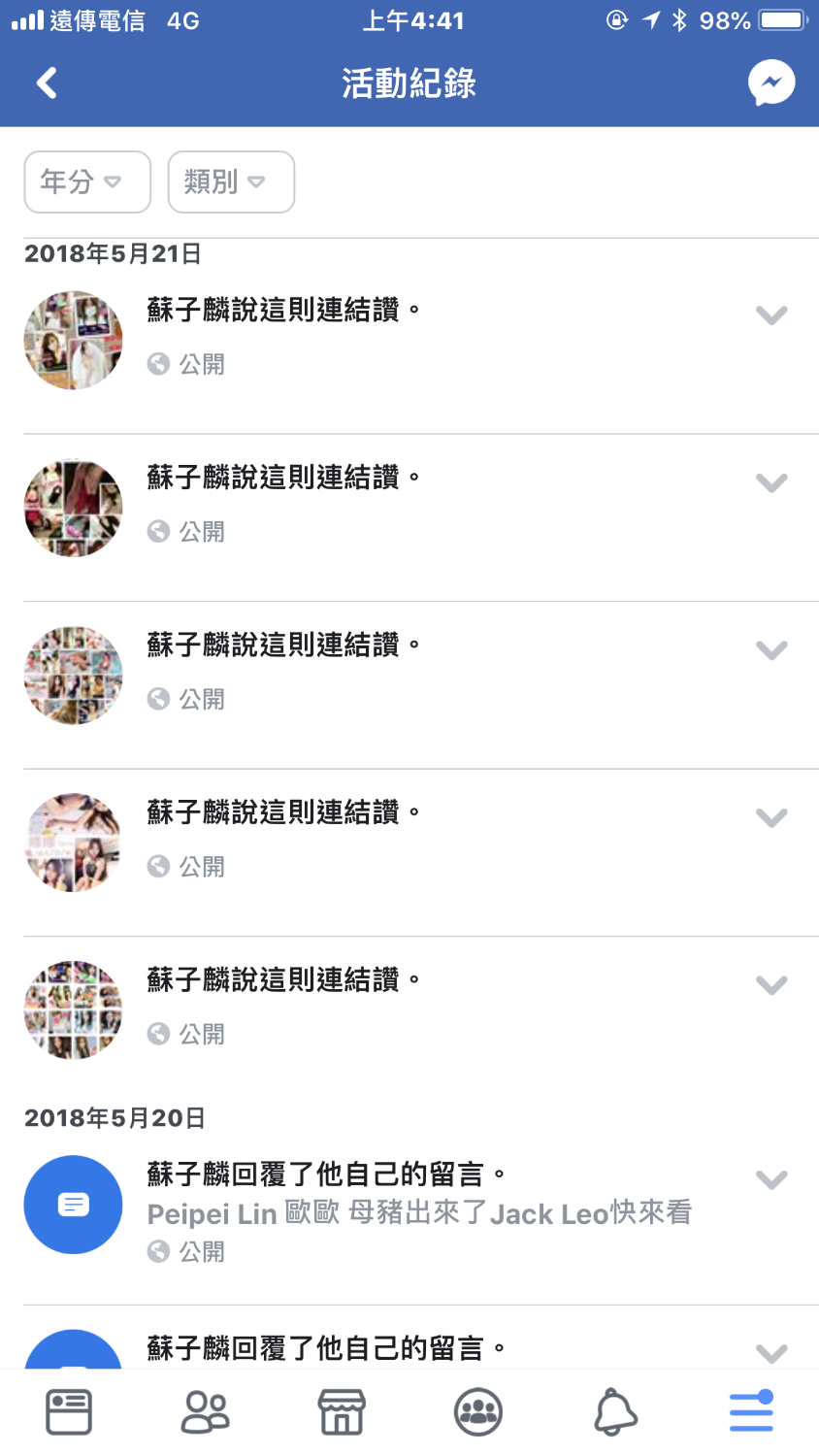Switch to the News Feed tab
Viewport: 819px width, 1456px height.
[69, 1412]
